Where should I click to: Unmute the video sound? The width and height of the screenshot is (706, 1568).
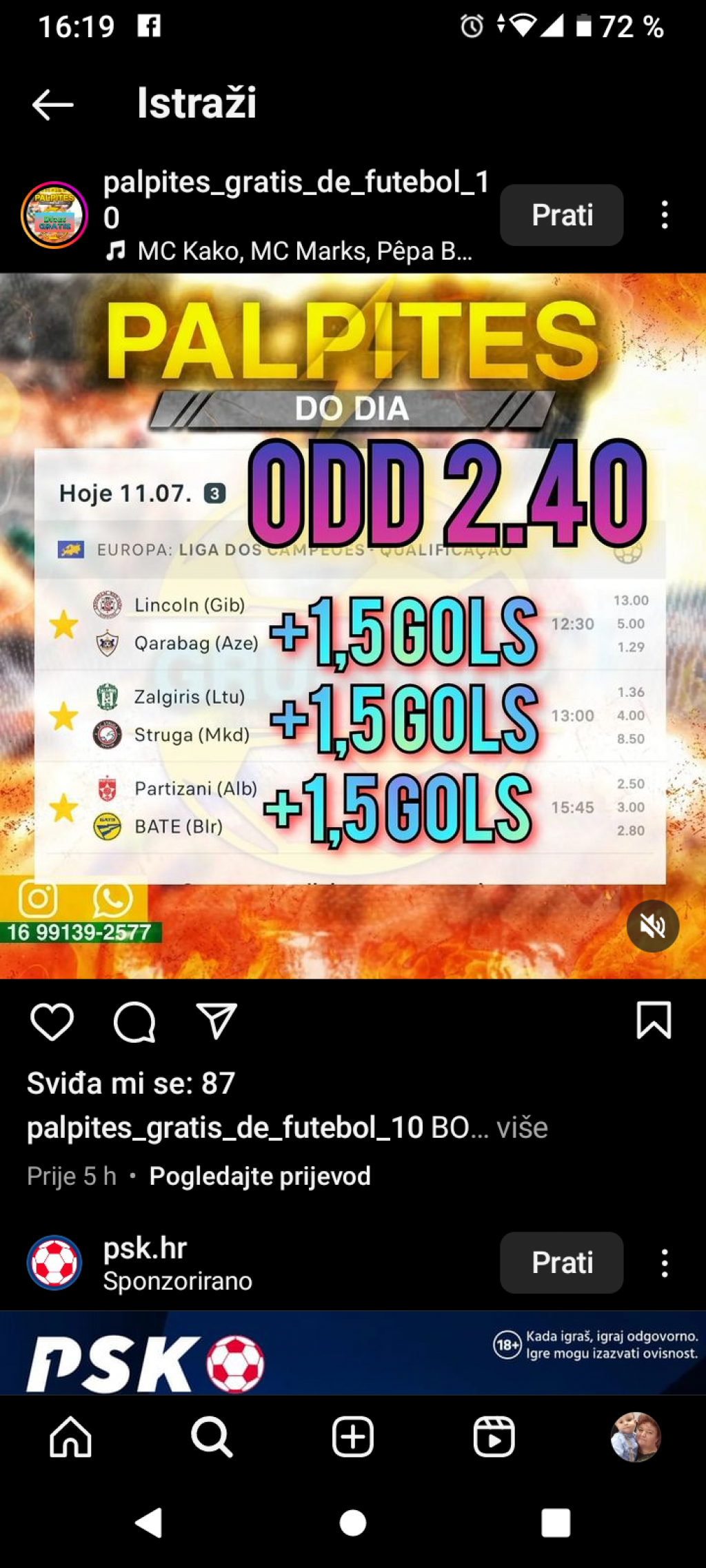point(652,926)
